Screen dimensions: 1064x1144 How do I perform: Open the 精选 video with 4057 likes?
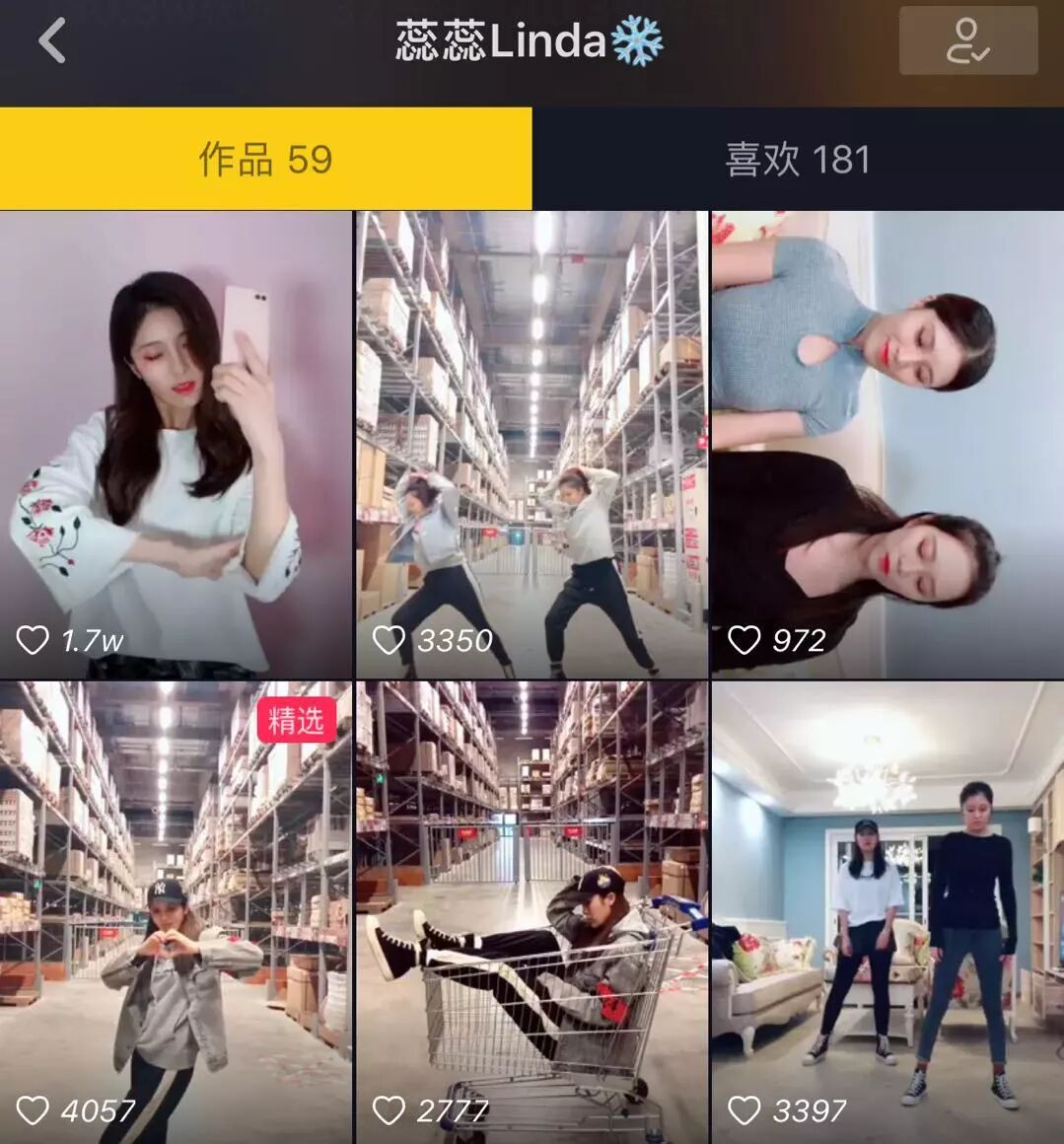[x=176, y=912]
